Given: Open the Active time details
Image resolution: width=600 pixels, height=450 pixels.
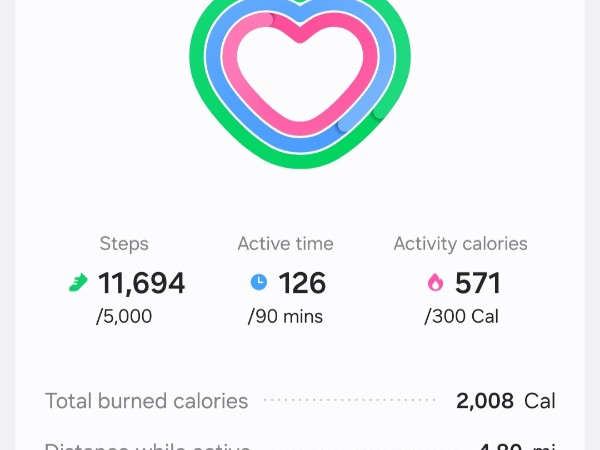Looking at the screenshot, I should (286, 282).
